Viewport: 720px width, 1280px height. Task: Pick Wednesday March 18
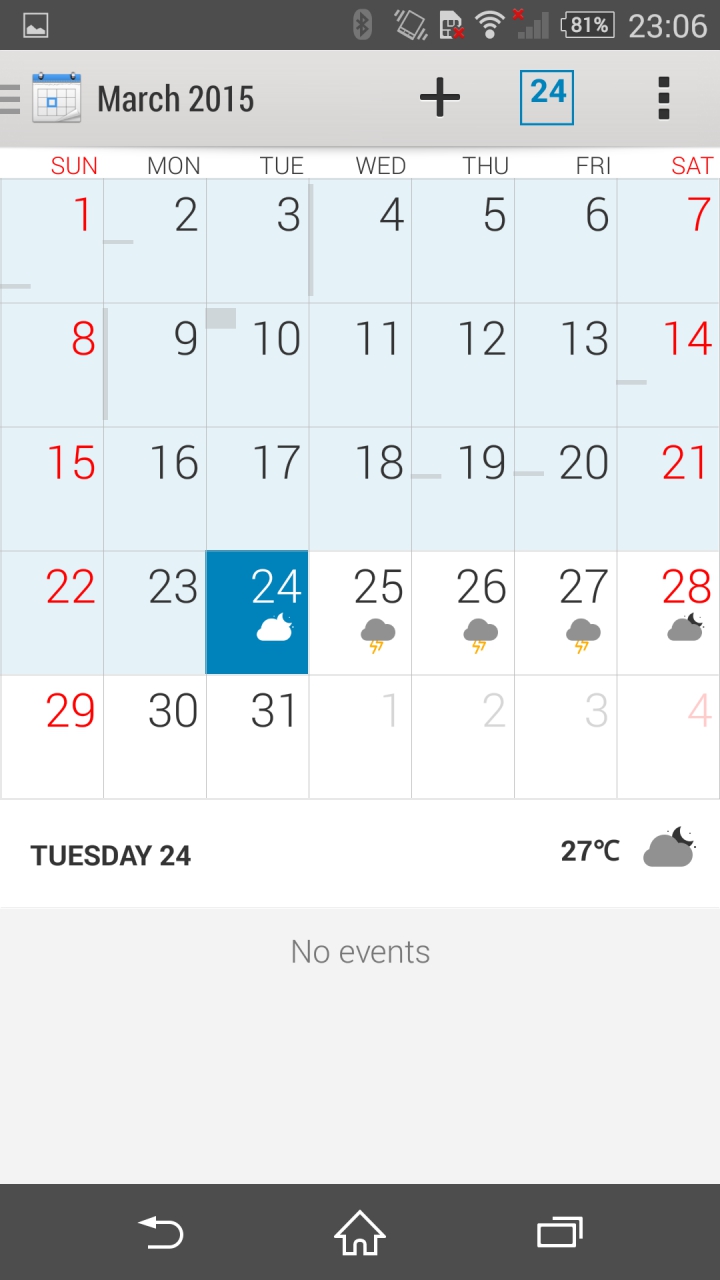360,489
